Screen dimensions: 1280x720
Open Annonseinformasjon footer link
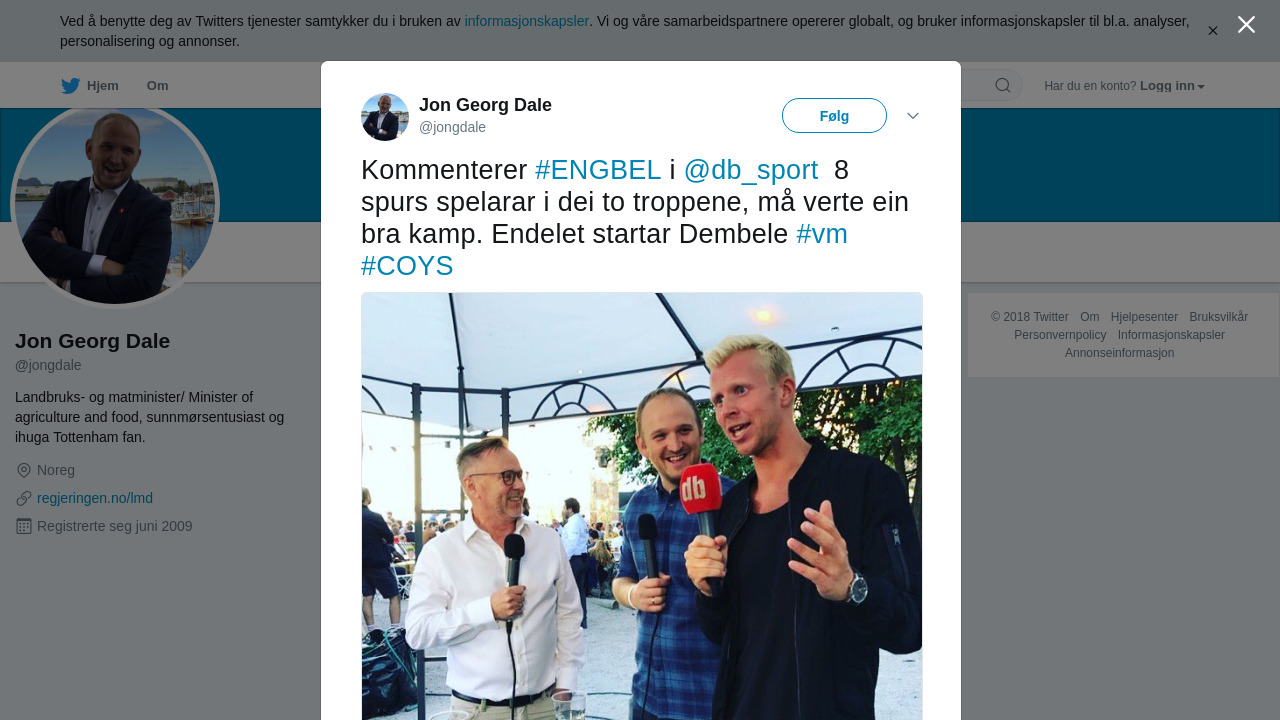pyautogui.click(x=1119, y=353)
